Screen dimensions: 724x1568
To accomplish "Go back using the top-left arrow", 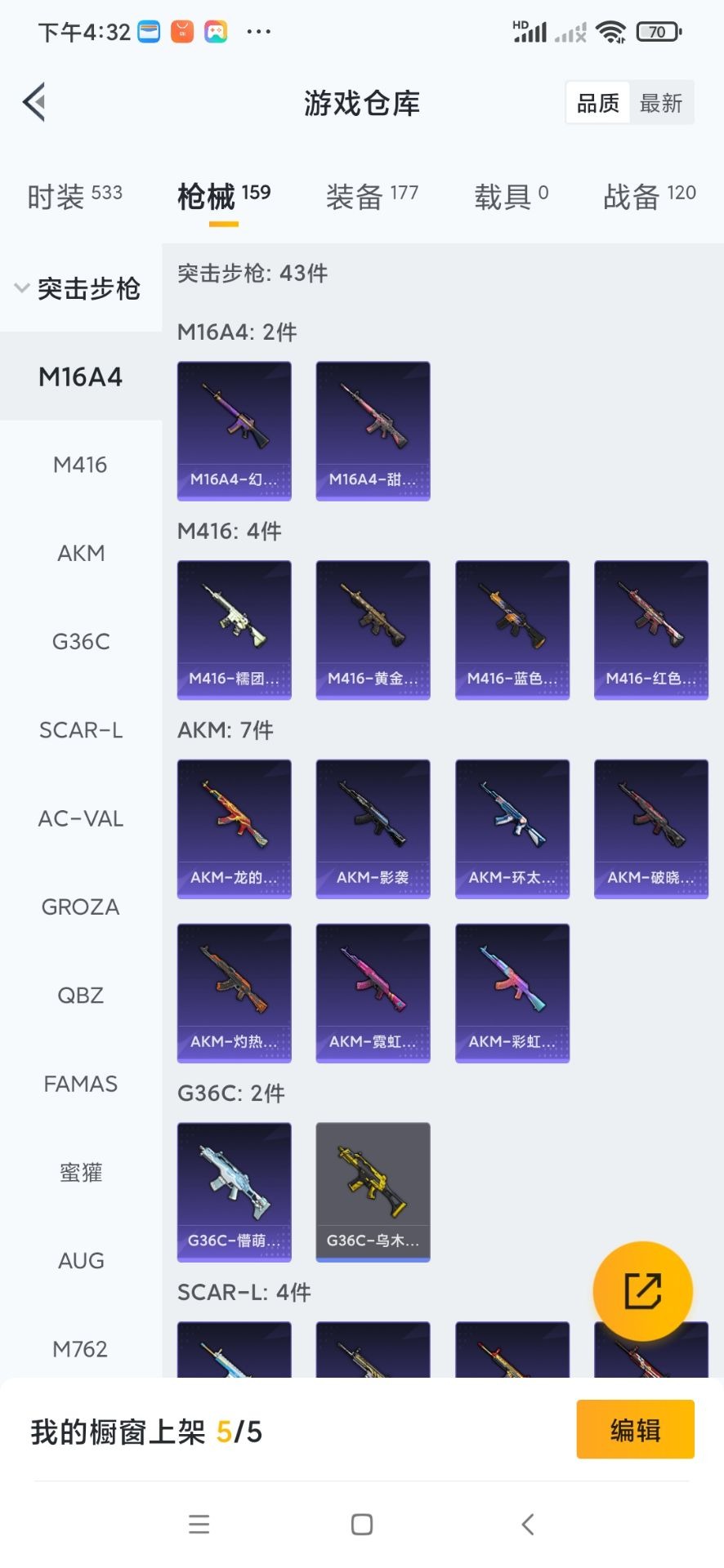I will tap(34, 103).
